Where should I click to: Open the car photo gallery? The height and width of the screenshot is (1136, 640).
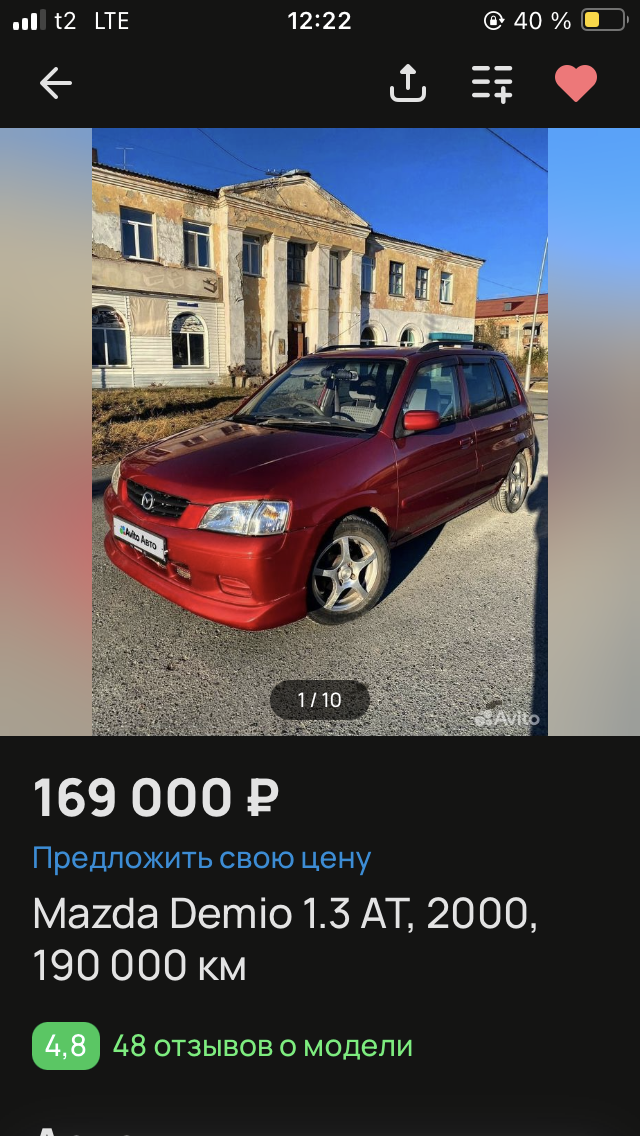click(320, 430)
